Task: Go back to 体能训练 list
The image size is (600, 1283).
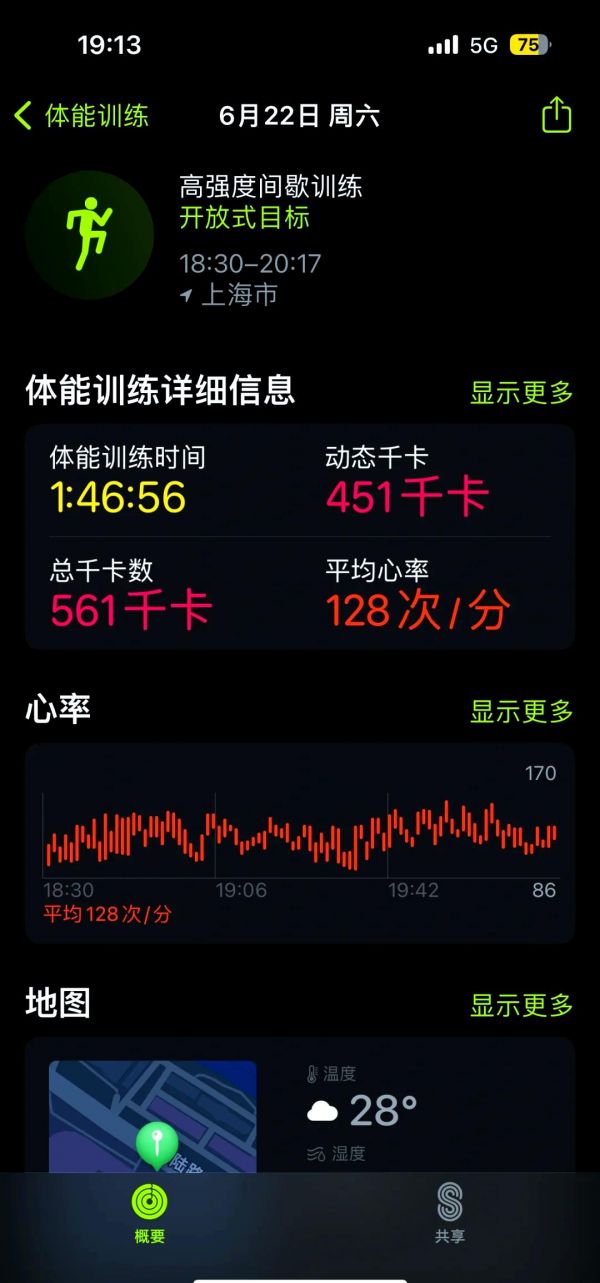Action: [x=81, y=115]
